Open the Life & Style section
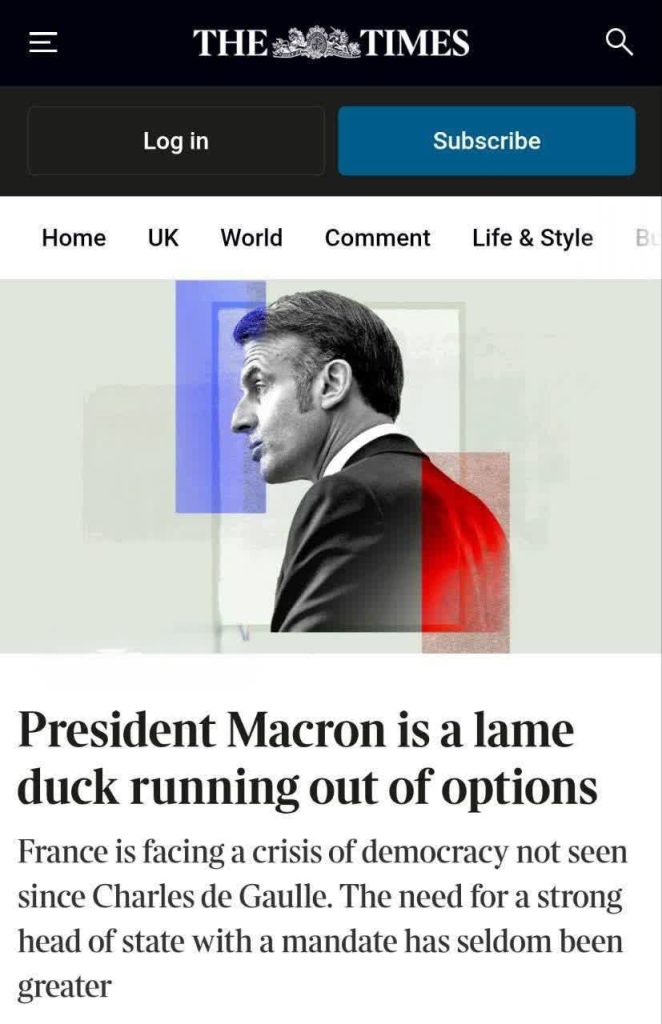 [x=532, y=238]
